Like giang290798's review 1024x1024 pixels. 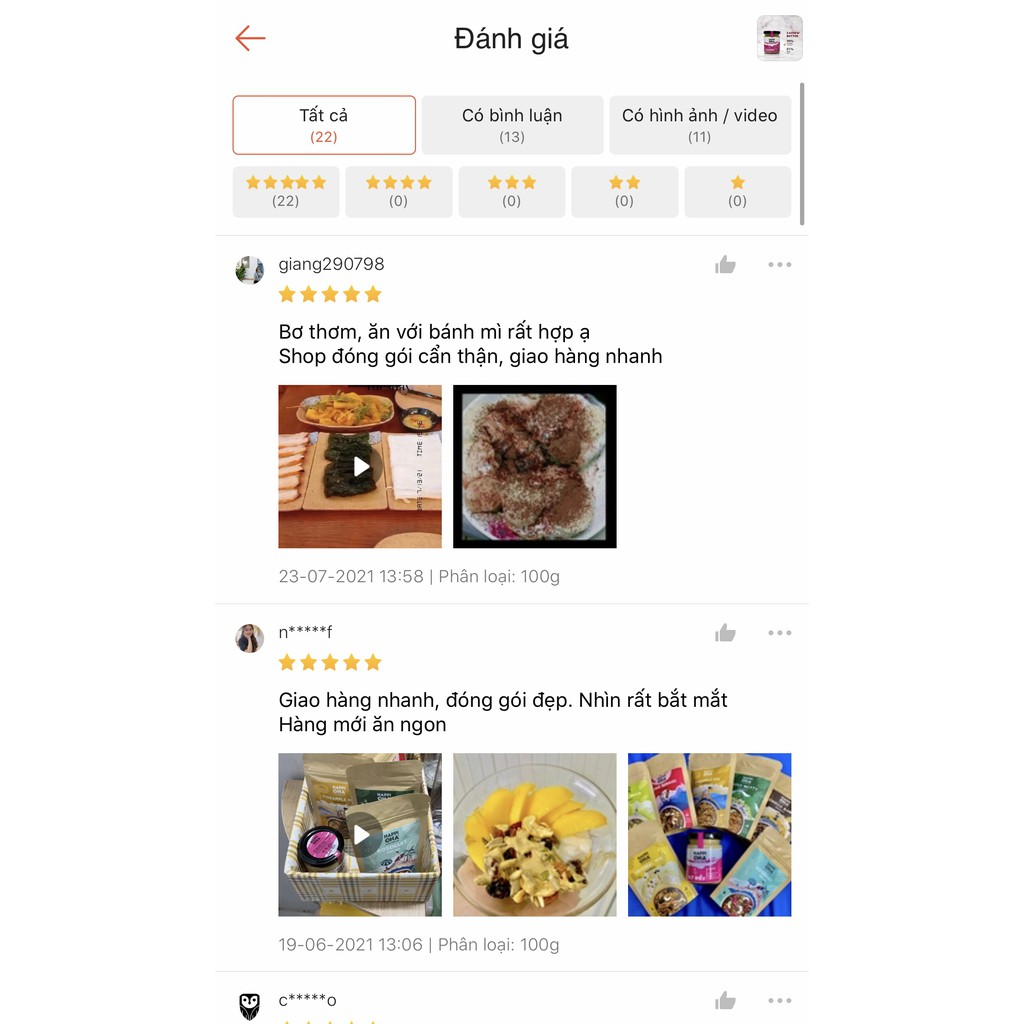coord(726,265)
